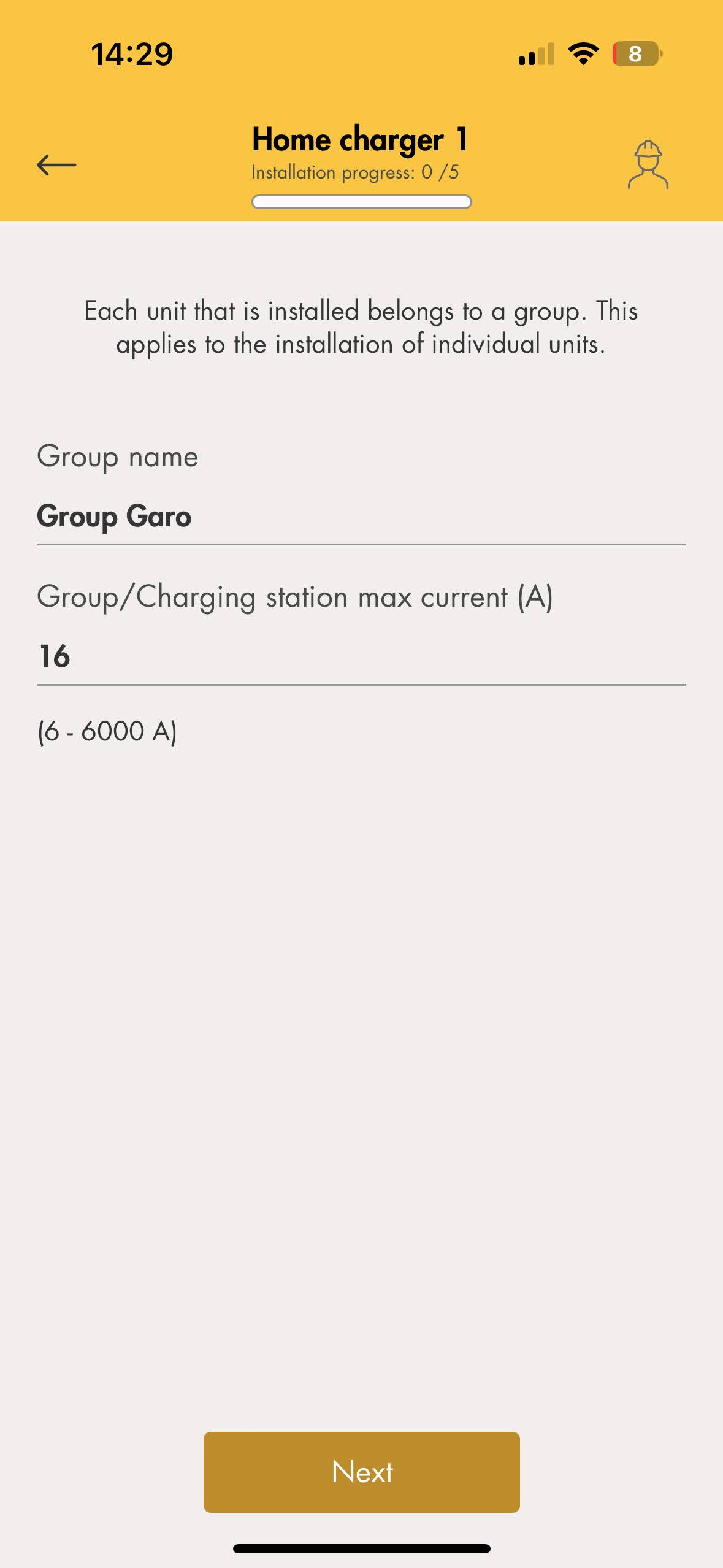Continue with the Next button
Screen dimensions: 723x1568
click(361, 1472)
